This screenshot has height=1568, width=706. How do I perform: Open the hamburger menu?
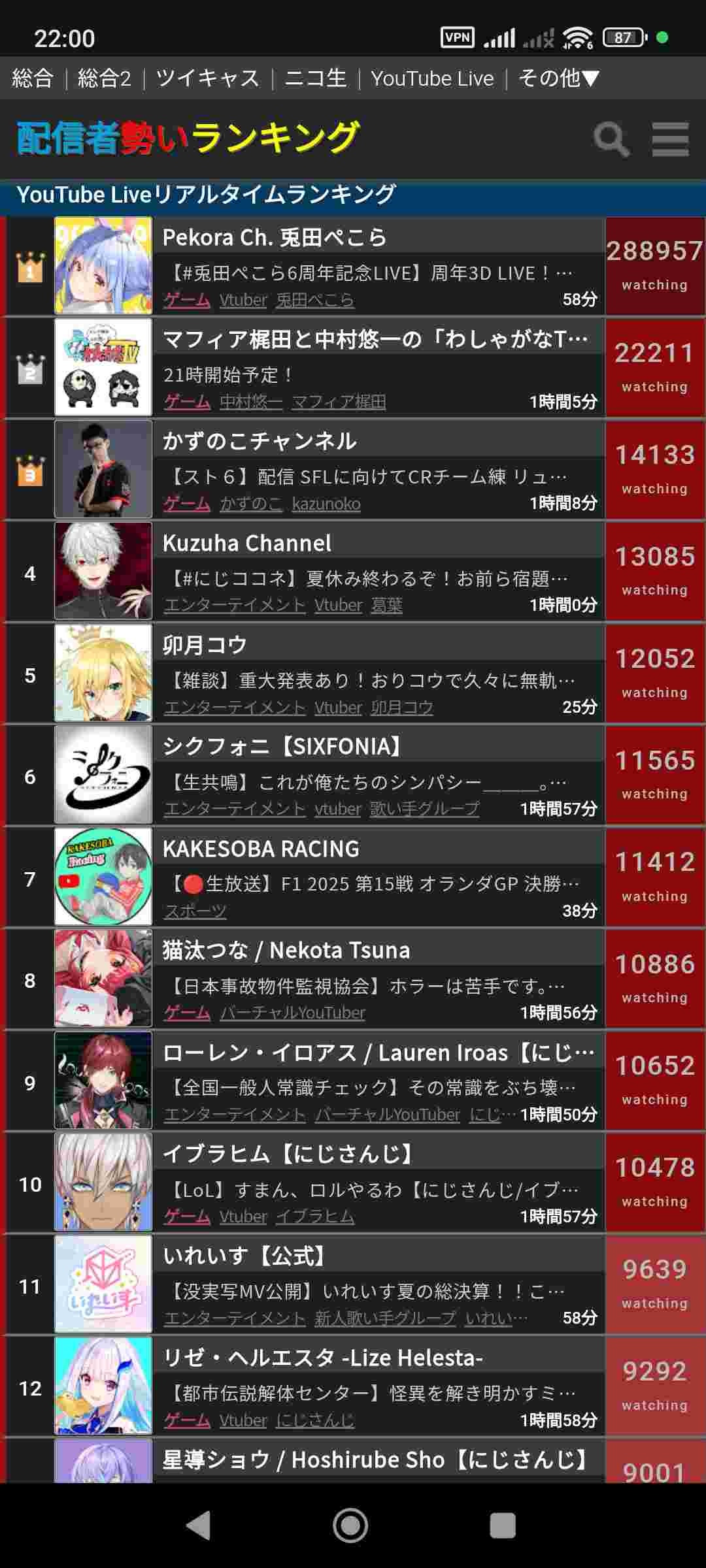(670, 139)
